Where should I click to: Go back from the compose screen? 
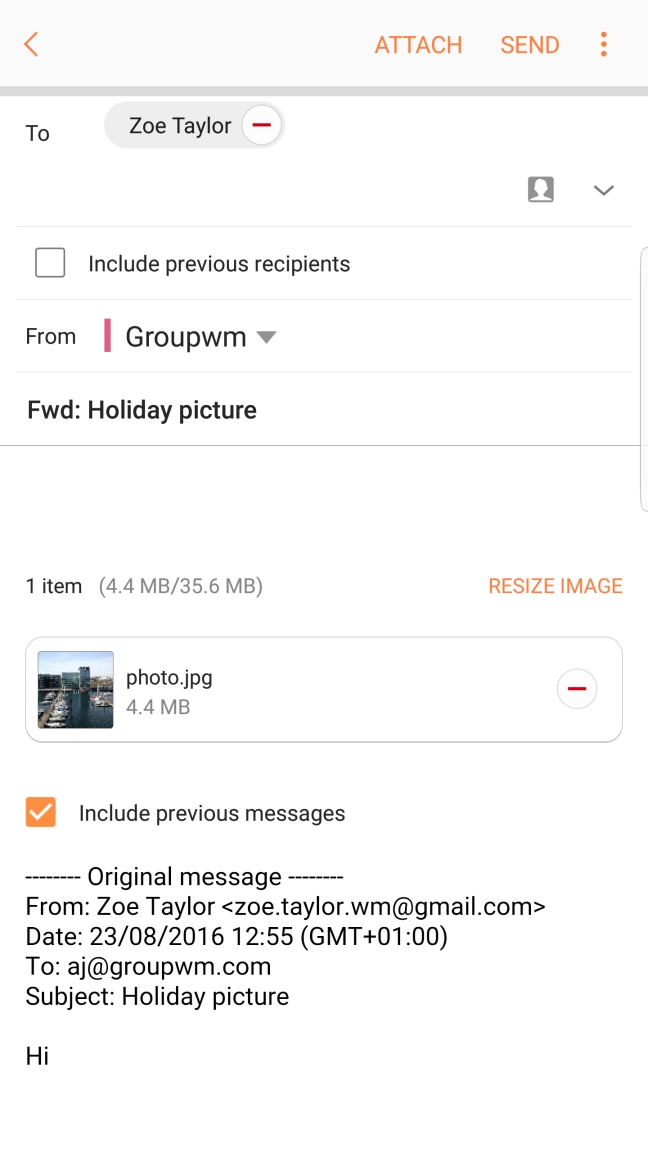click(31, 44)
